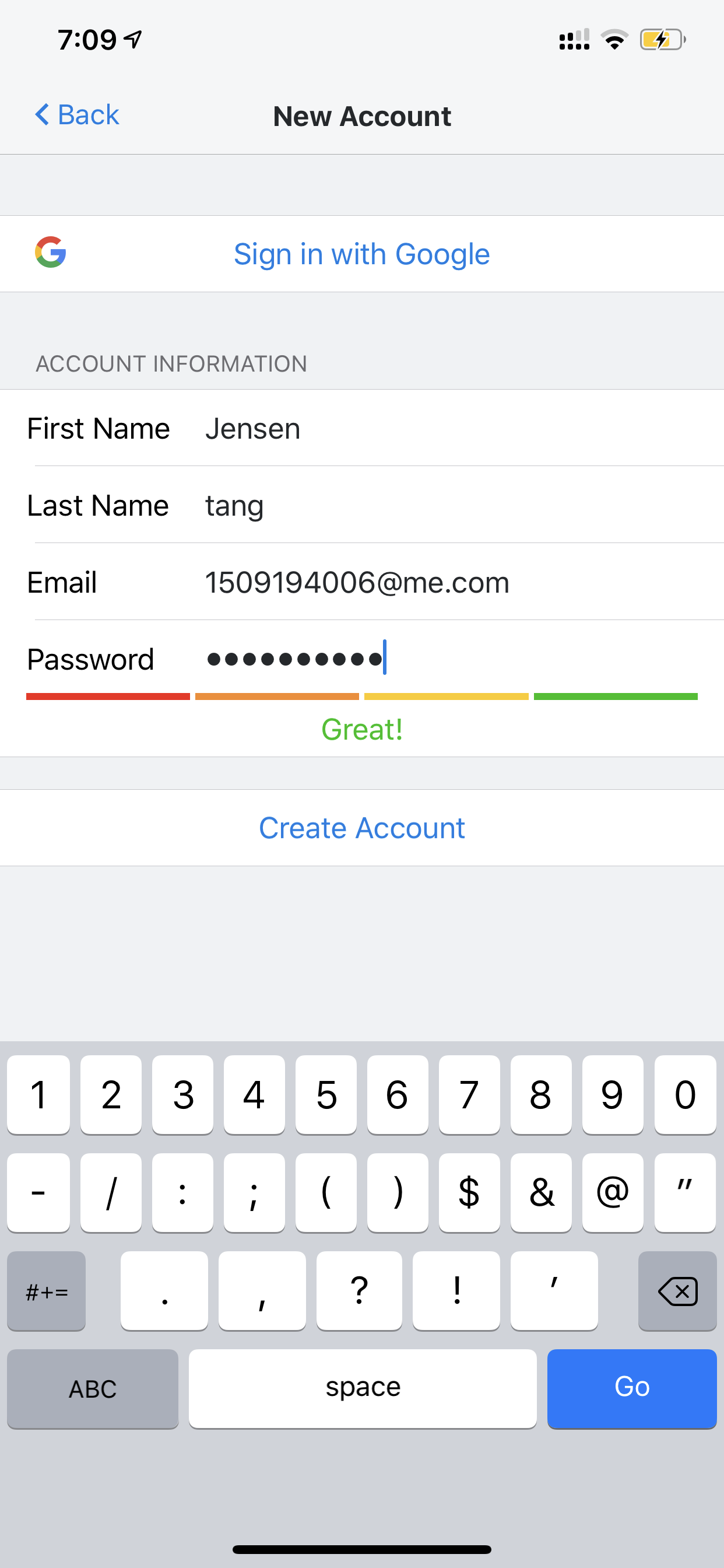Image resolution: width=724 pixels, height=1568 pixels.
Task: Choose Sign in with Google
Action: tap(362, 254)
